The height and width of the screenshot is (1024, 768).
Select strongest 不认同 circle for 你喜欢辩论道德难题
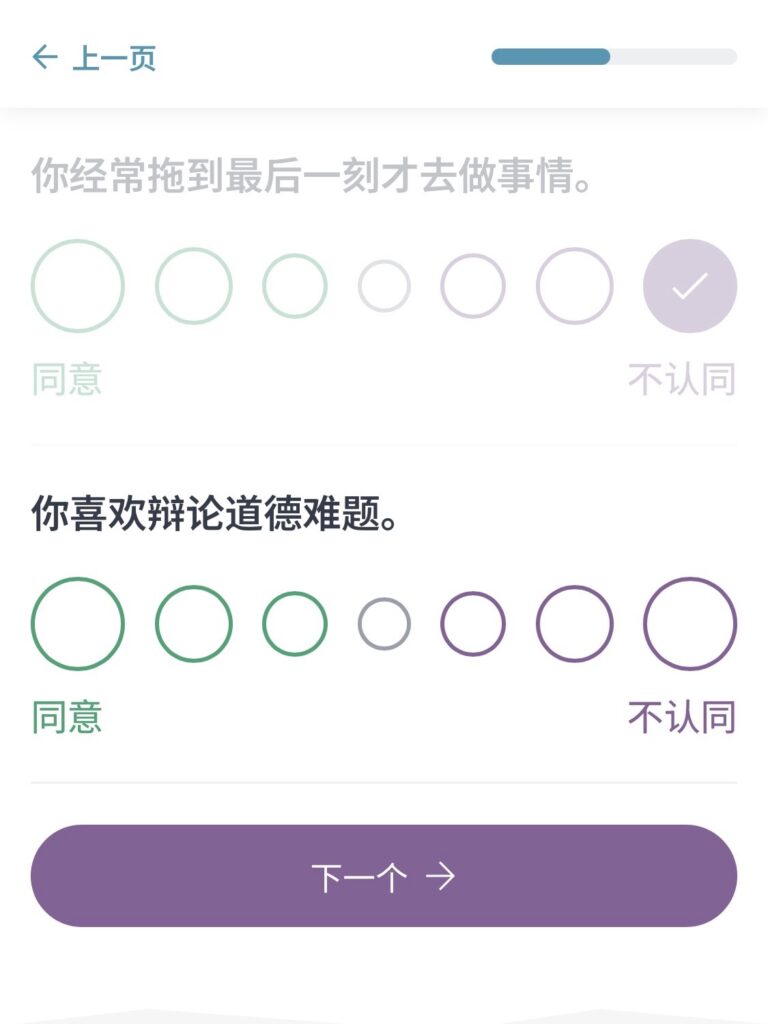point(690,624)
